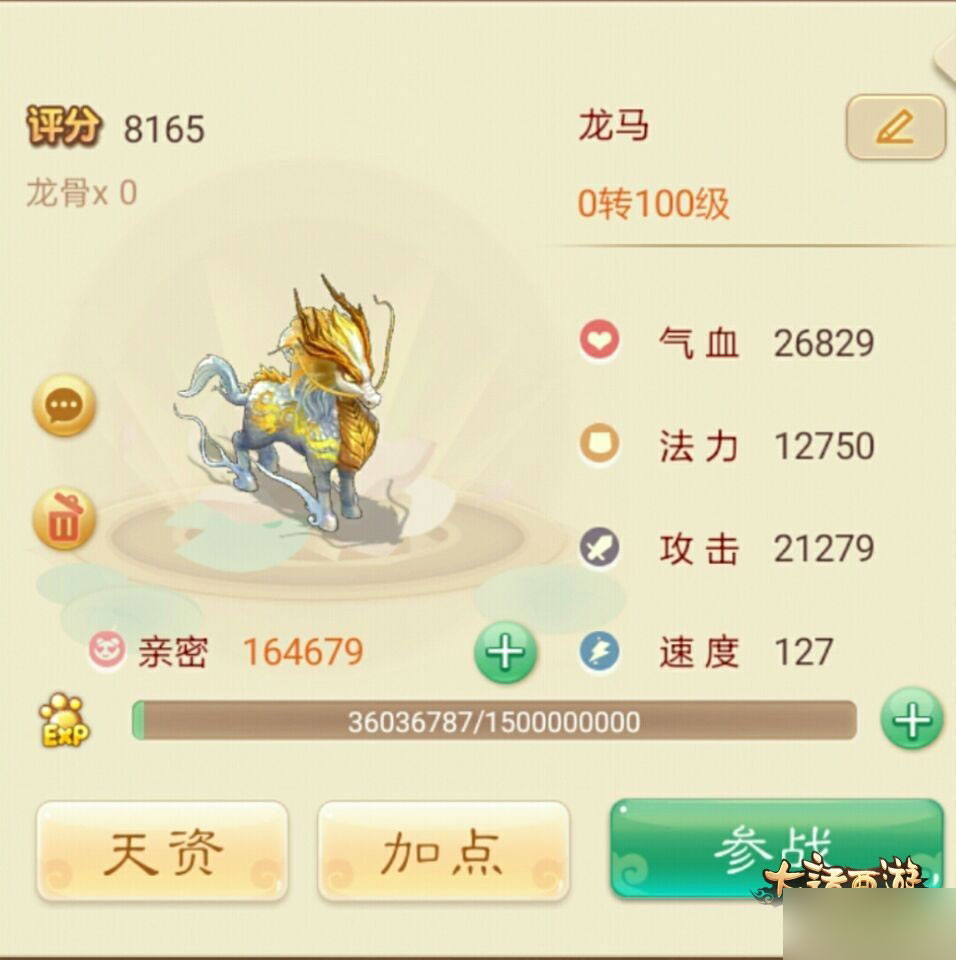Edit the pet name 龙马

(x=895, y=127)
